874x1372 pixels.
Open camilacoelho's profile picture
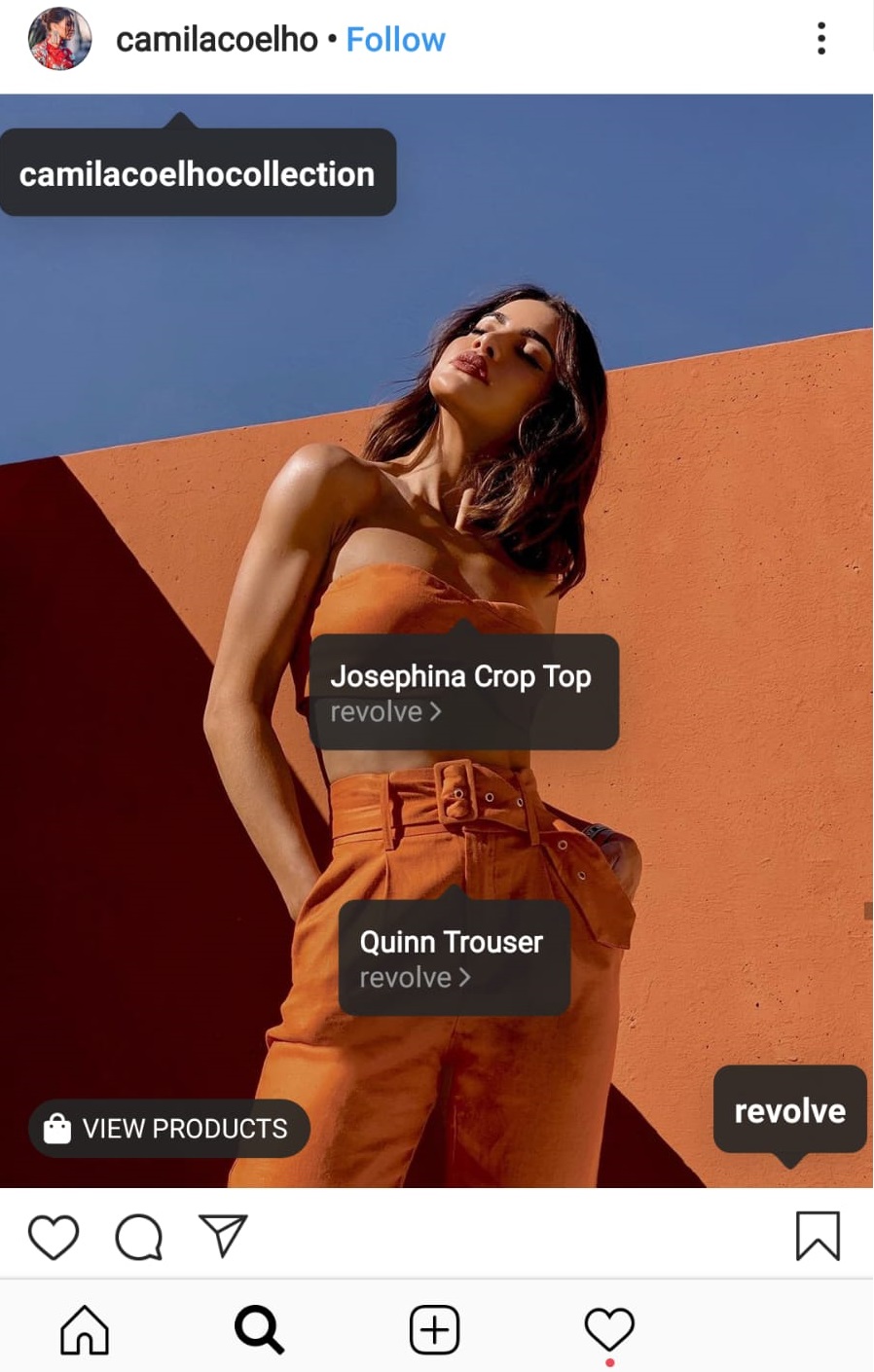tap(59, 40)
